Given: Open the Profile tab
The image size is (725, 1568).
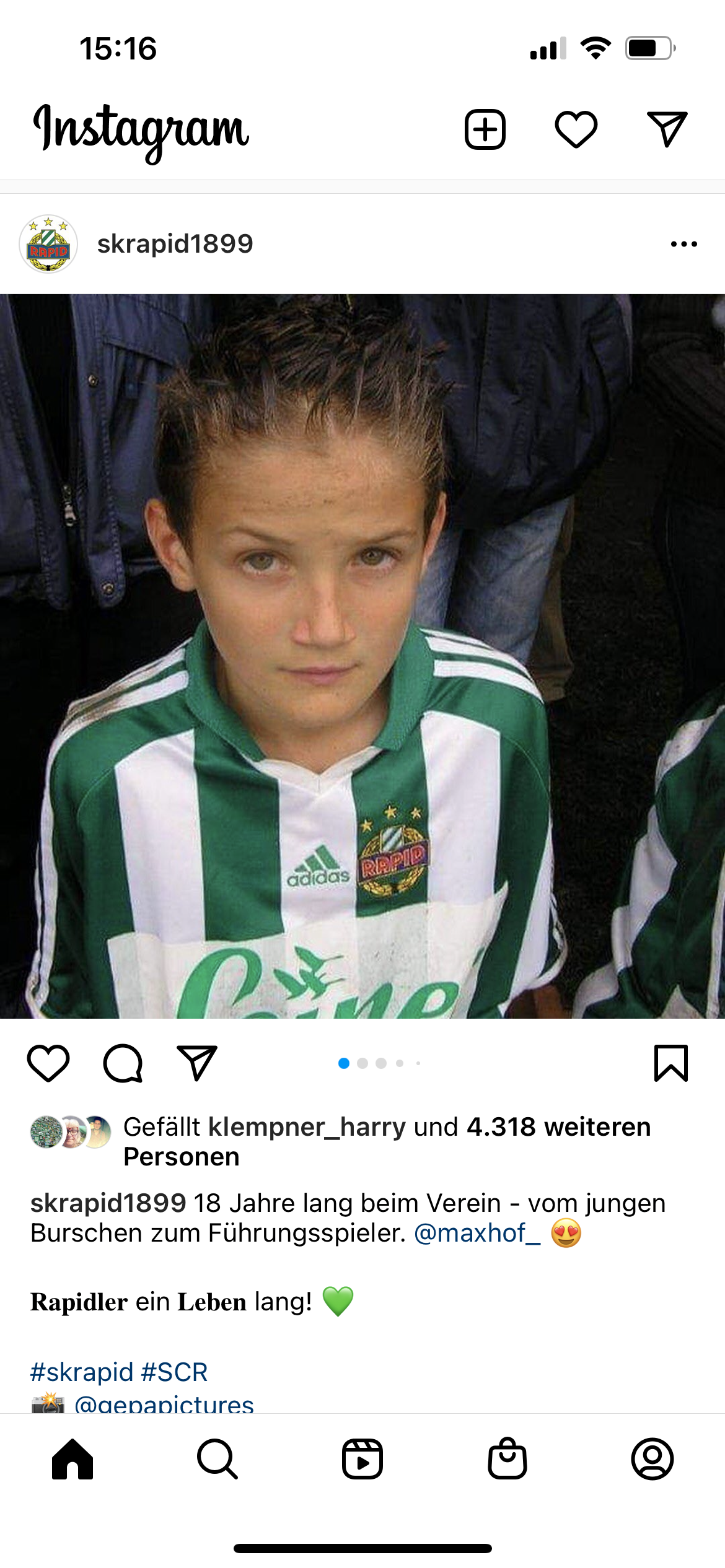Looking at the screenshot, I should pyautogui.click(x=652, y=1459).
